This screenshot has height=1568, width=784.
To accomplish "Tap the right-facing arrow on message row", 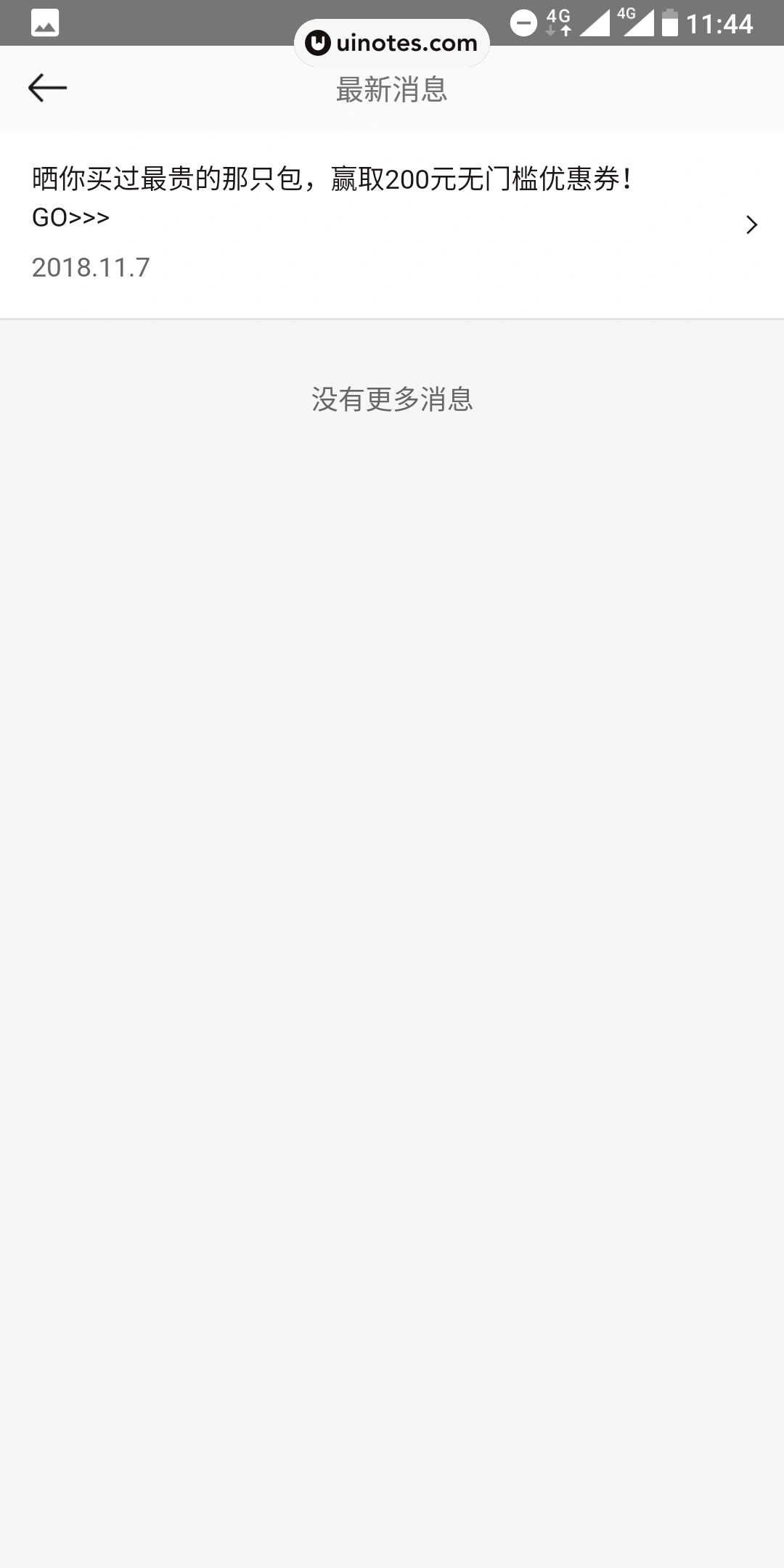I will pyautogui.click(x=751, y=225).
